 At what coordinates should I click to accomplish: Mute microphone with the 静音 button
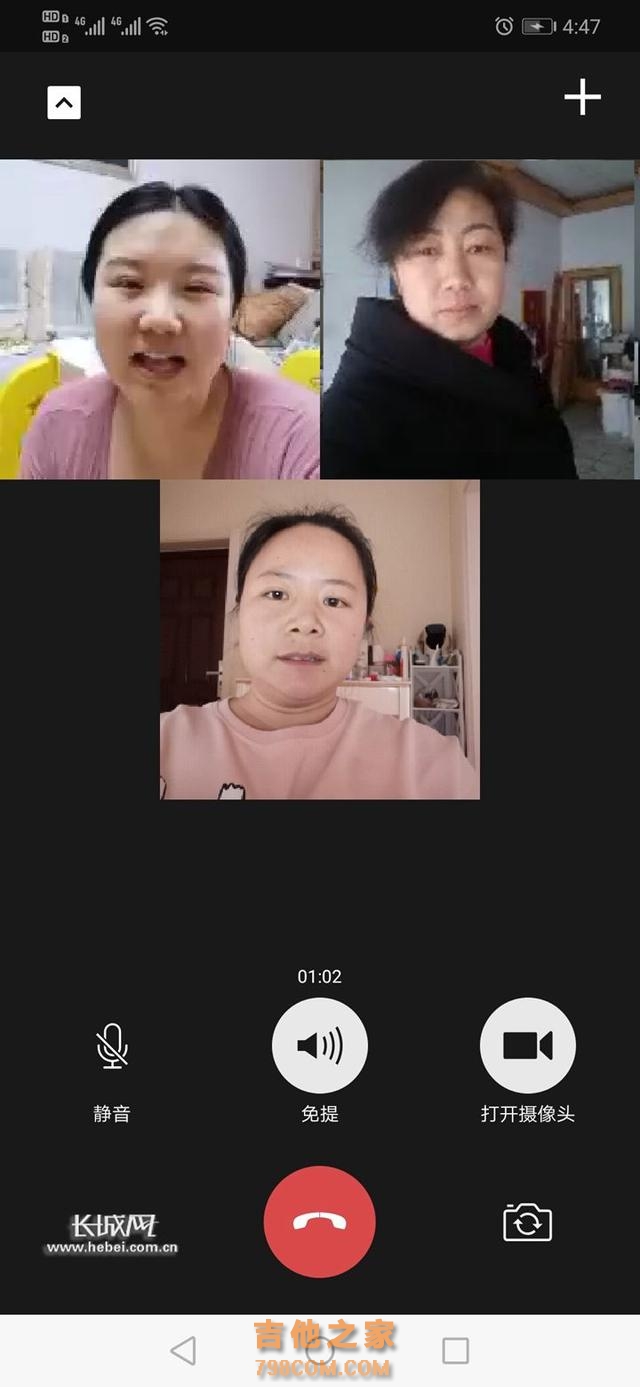[112, 1046]
